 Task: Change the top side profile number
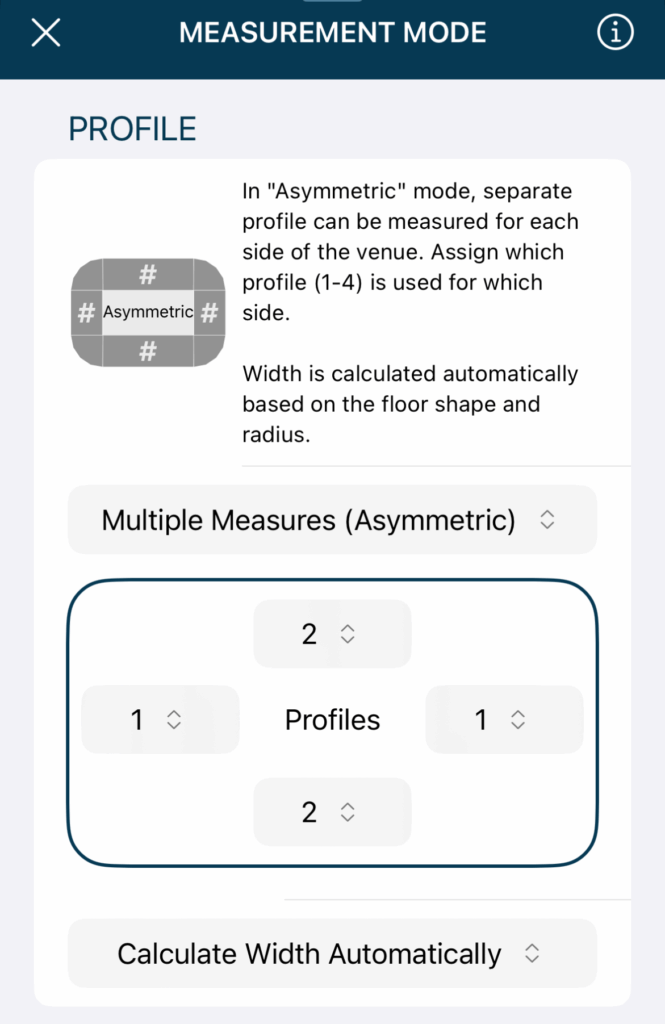click(332, 634)
